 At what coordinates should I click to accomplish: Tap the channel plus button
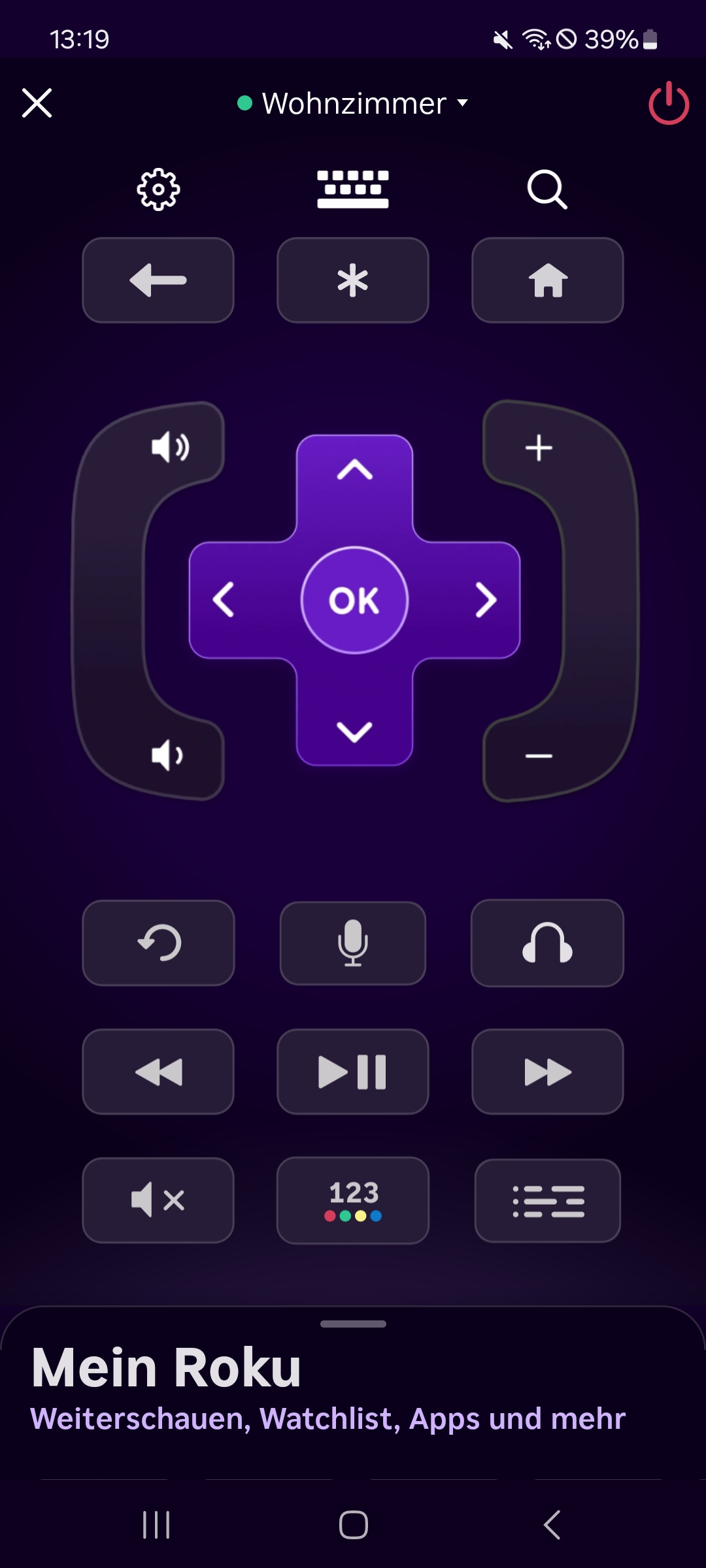(539, 448)
